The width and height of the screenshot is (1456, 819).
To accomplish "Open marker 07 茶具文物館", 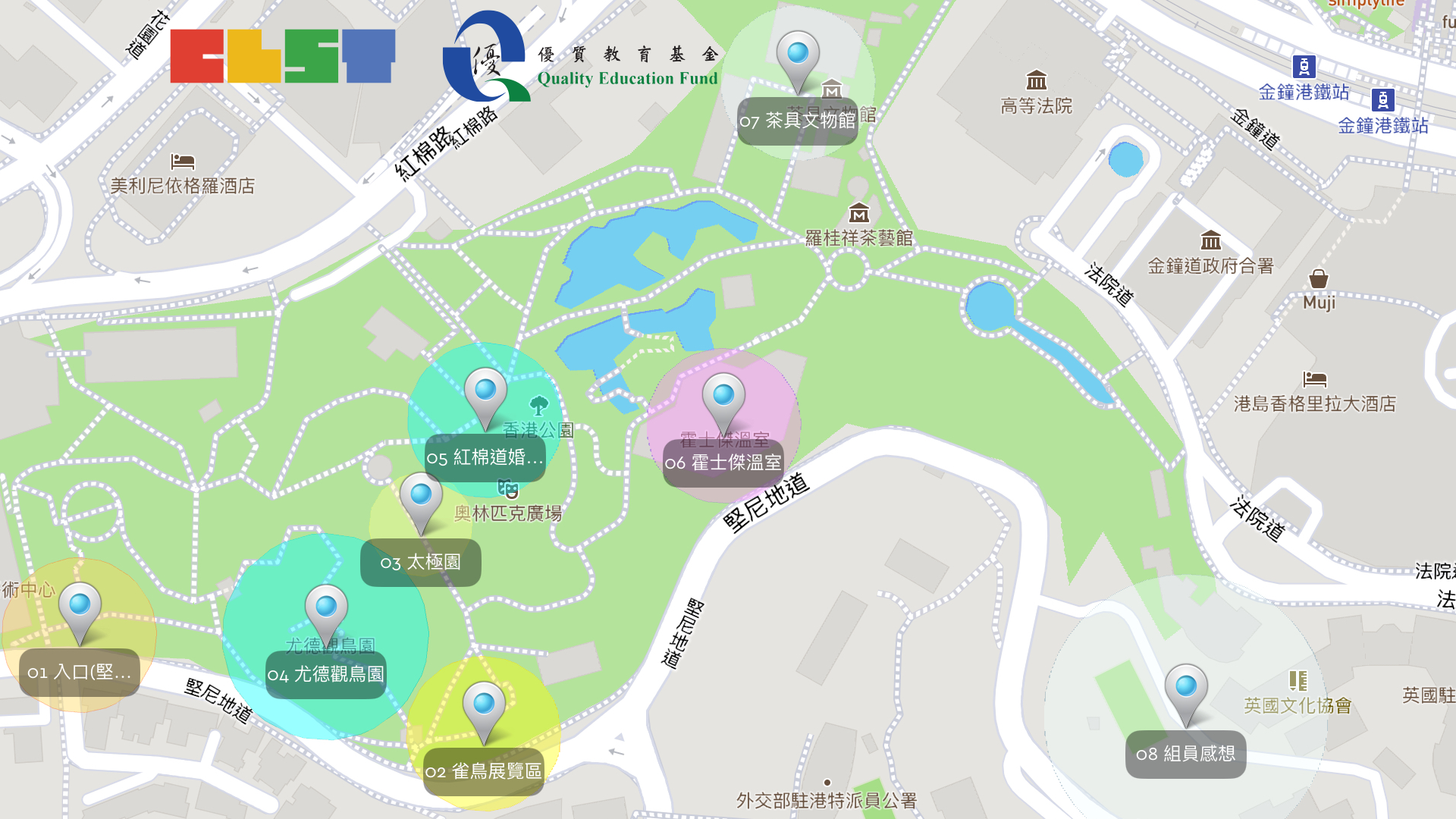I will pos(798,58).
